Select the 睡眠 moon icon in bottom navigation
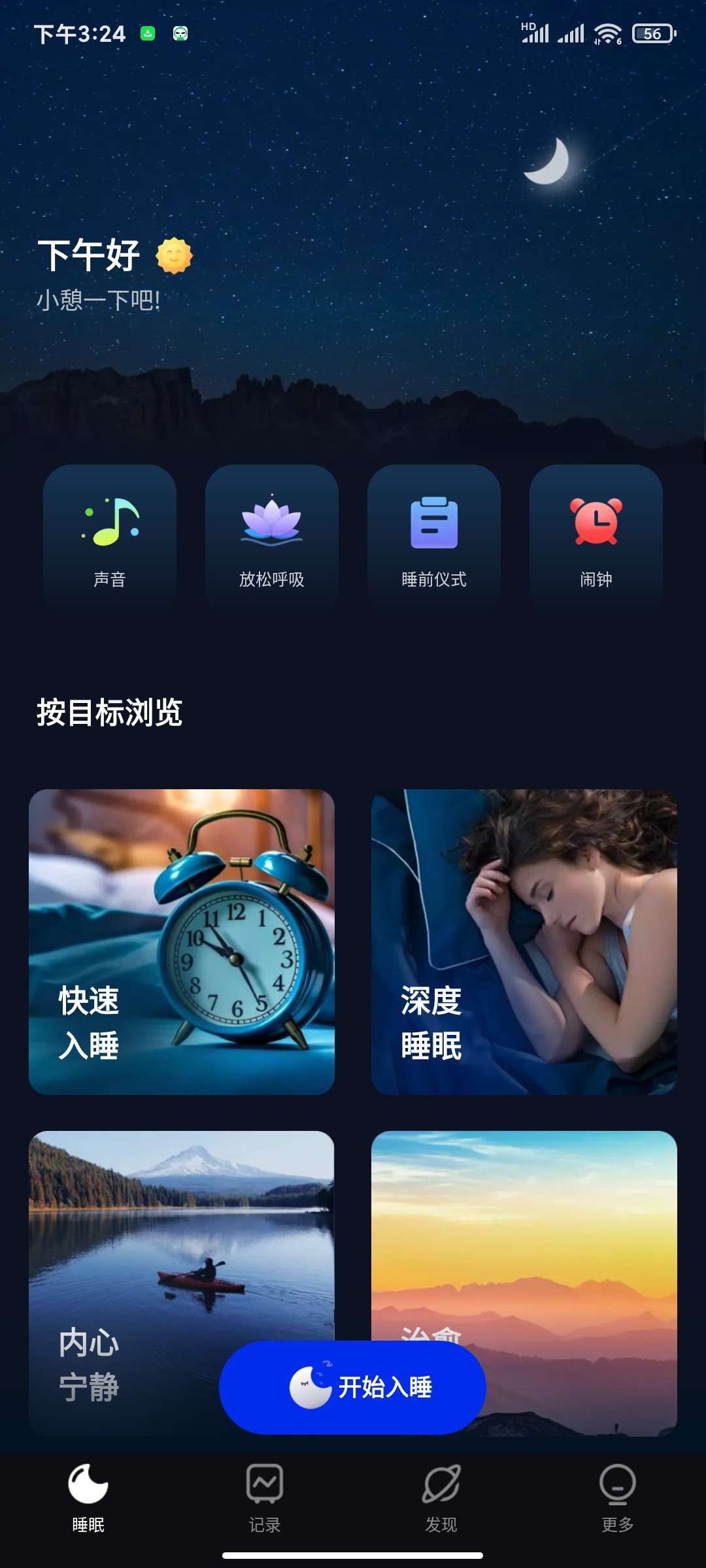 coord(87,1481)
